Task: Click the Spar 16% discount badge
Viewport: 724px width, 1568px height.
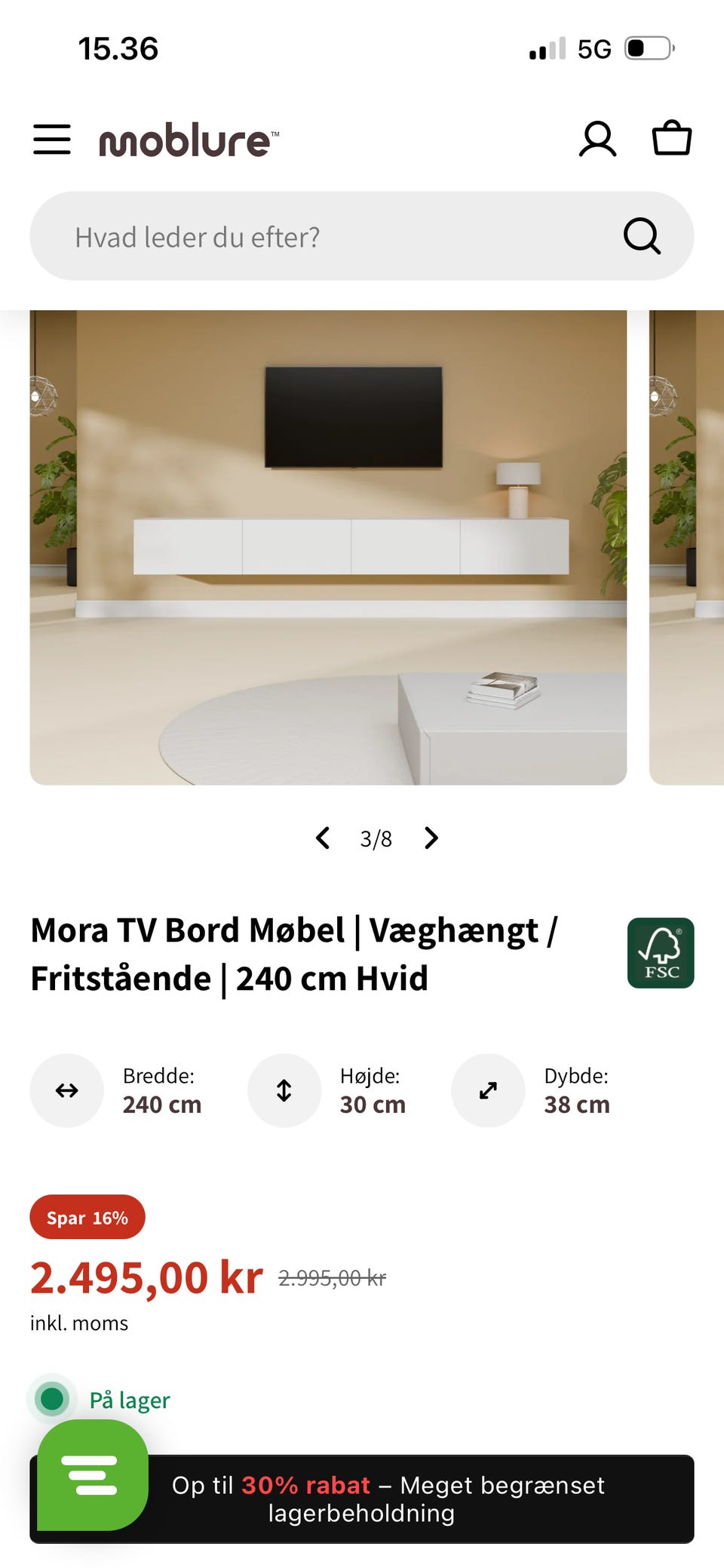Action: 87,1216
